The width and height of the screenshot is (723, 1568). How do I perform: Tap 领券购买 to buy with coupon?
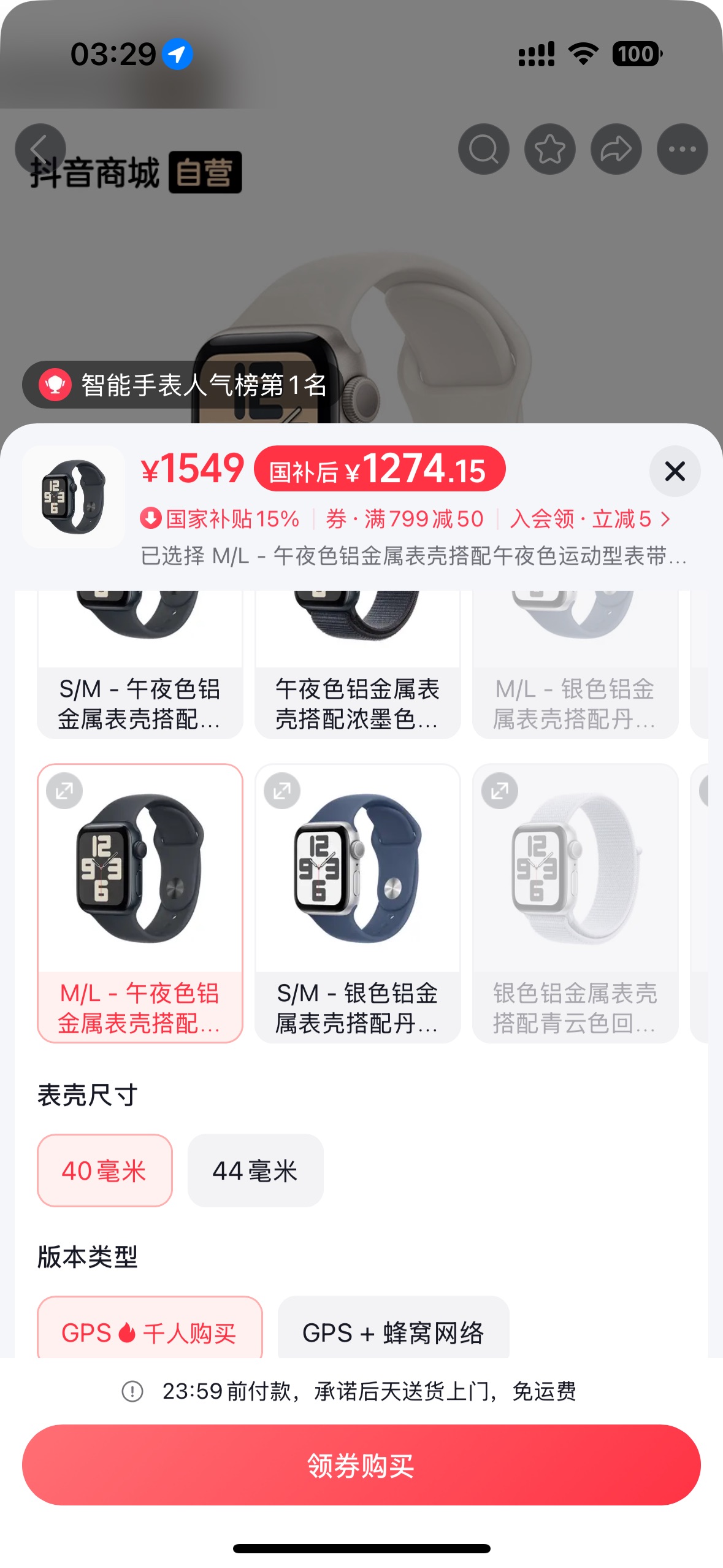coord(361,1465)
